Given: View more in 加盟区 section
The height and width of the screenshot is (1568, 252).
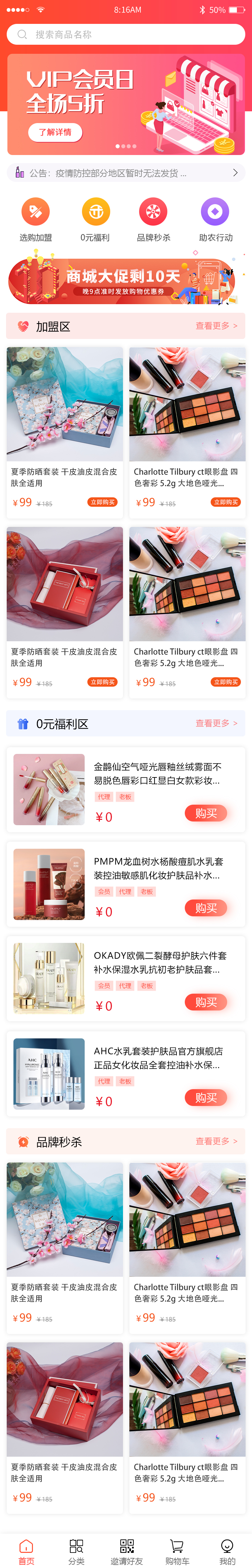Looking at the screenshot, I should 216,326.
